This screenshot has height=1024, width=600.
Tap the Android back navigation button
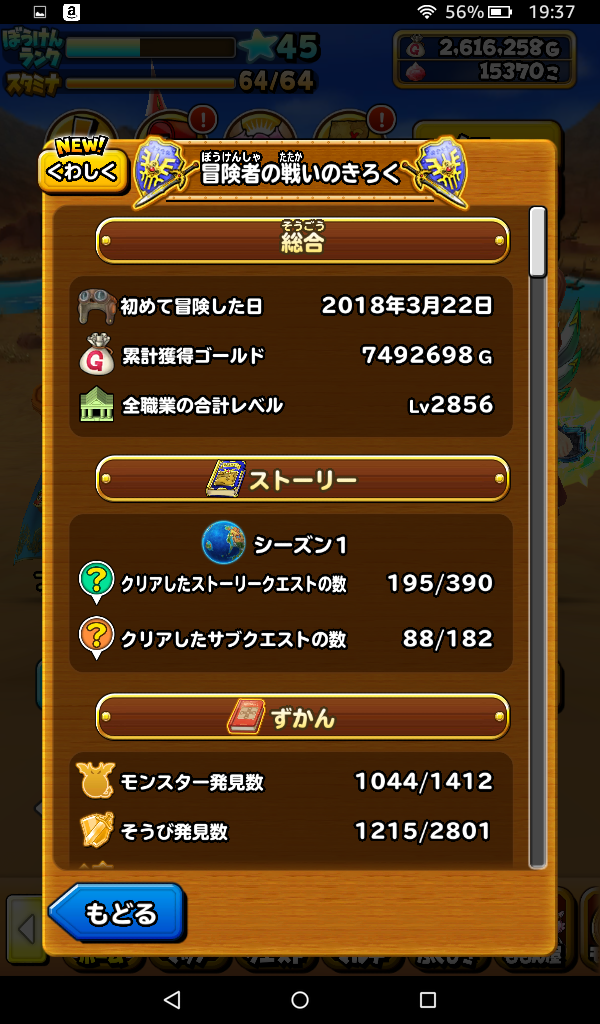pyautogui.click(x=172, y=999)
